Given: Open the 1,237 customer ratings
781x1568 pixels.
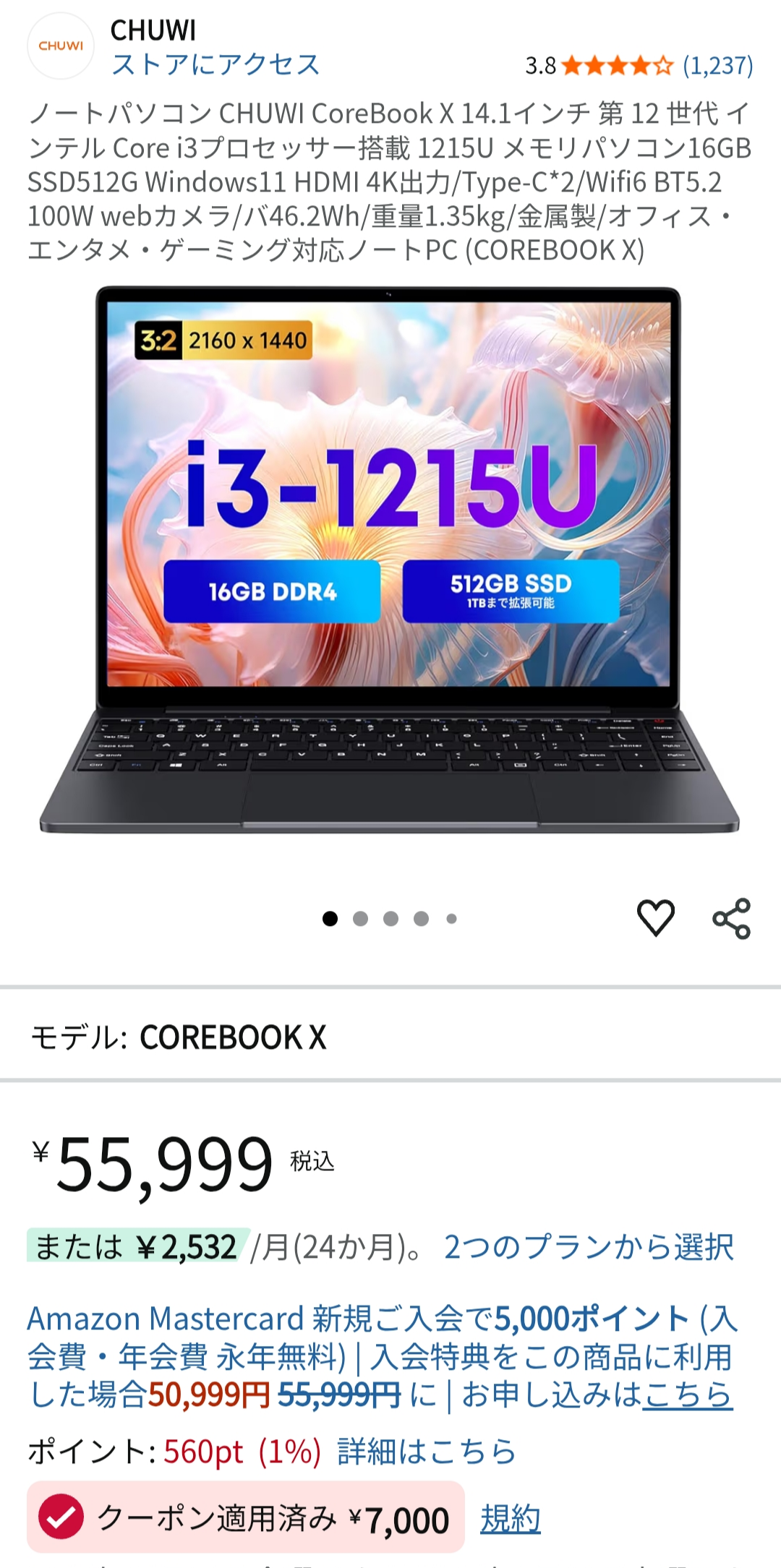Looking at the screenshot, I should (717, 66).
